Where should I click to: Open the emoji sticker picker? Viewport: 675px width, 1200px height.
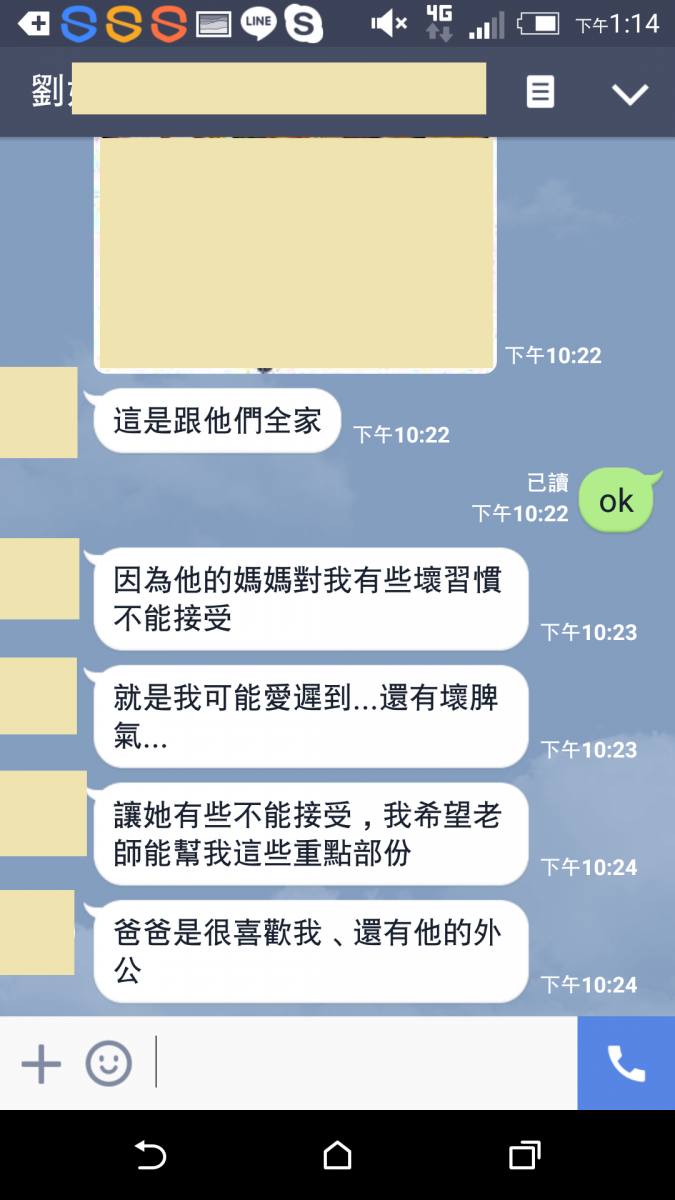[108, 1063]
